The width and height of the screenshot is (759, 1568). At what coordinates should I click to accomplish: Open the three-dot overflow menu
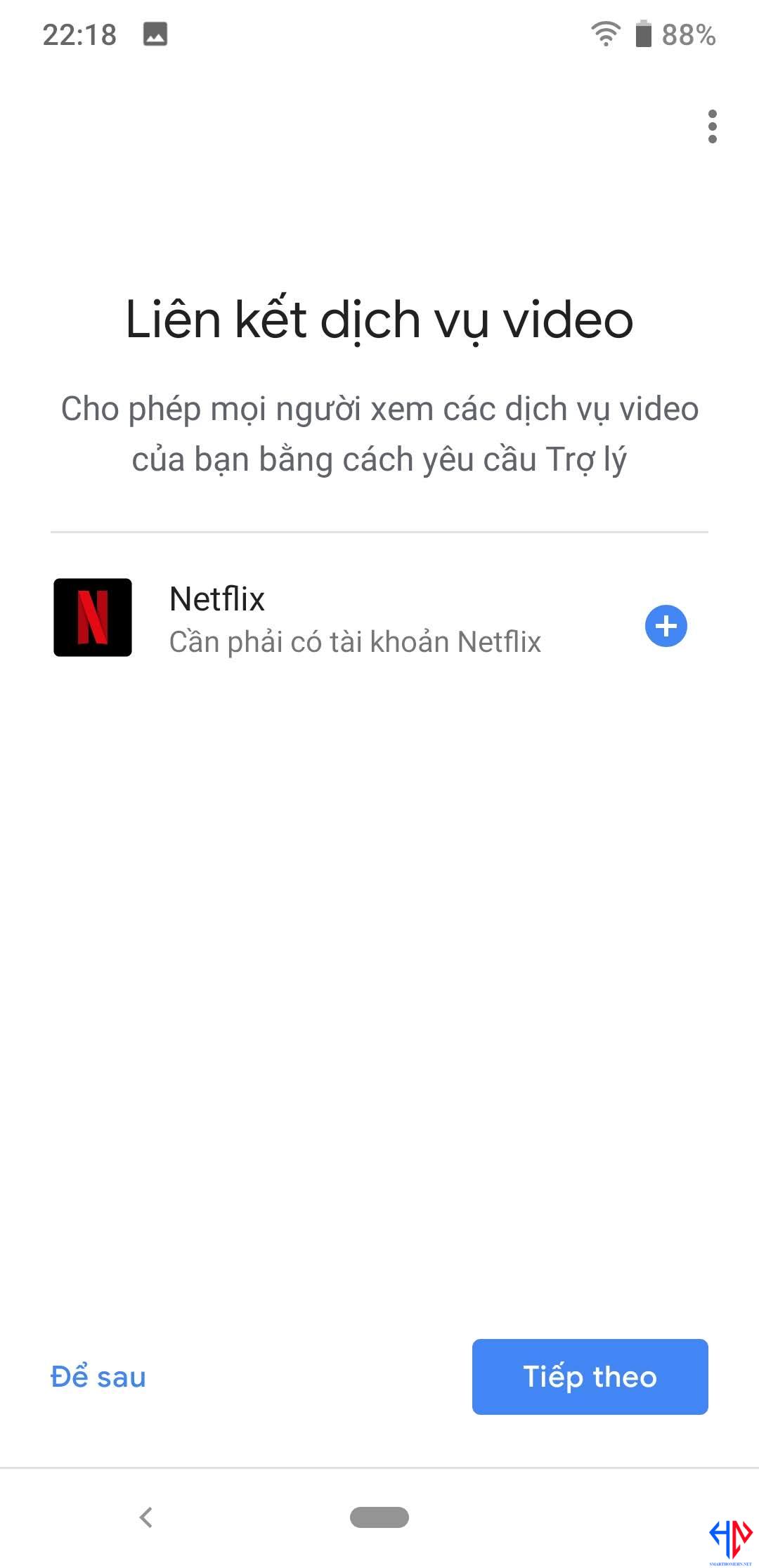point(712,126)
